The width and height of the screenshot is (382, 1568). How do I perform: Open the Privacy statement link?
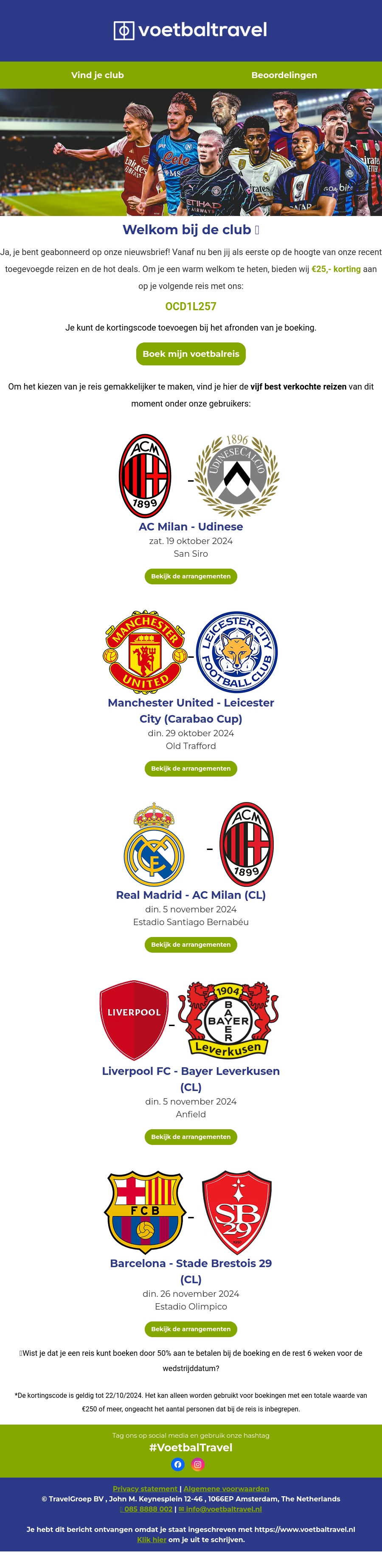[x=145, y=1488]
